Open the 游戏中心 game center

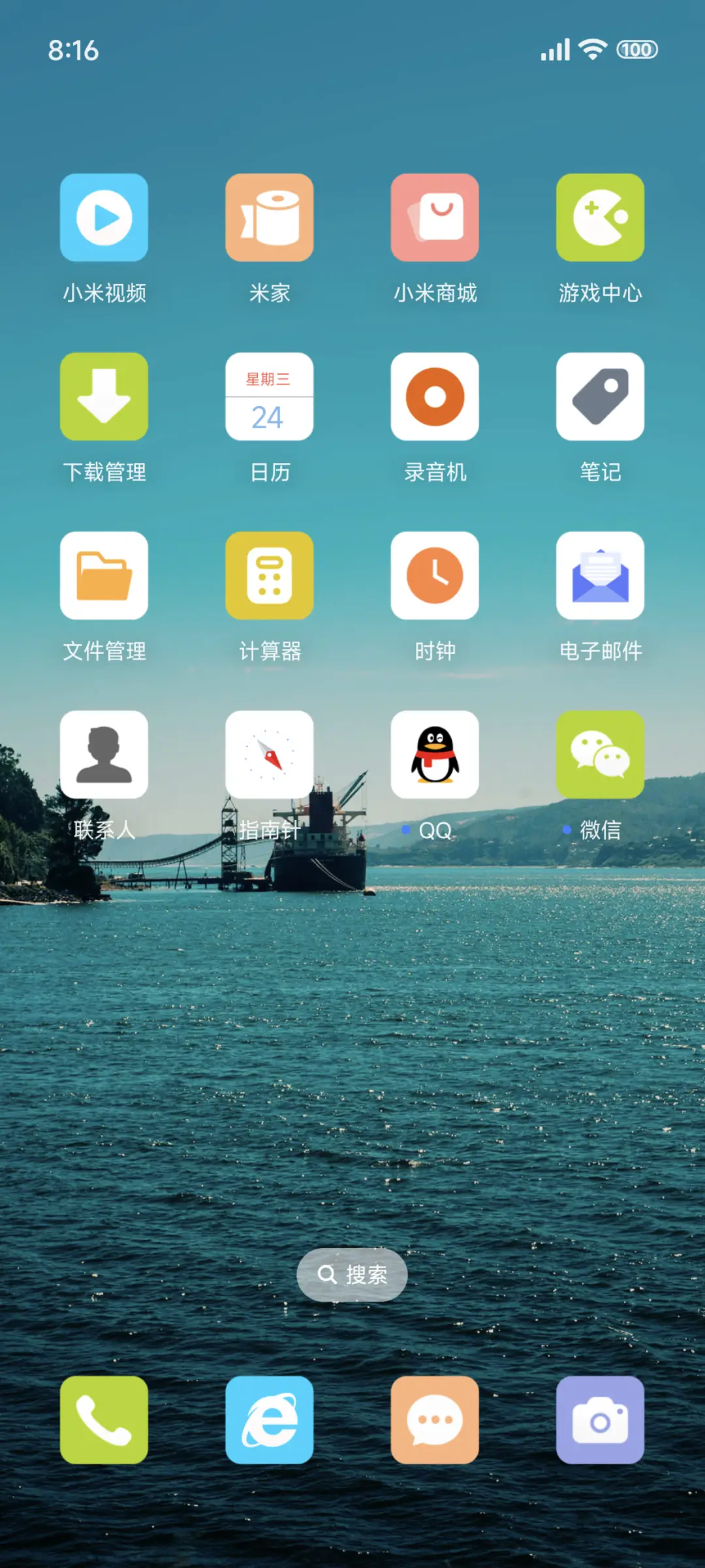(600, 217)
